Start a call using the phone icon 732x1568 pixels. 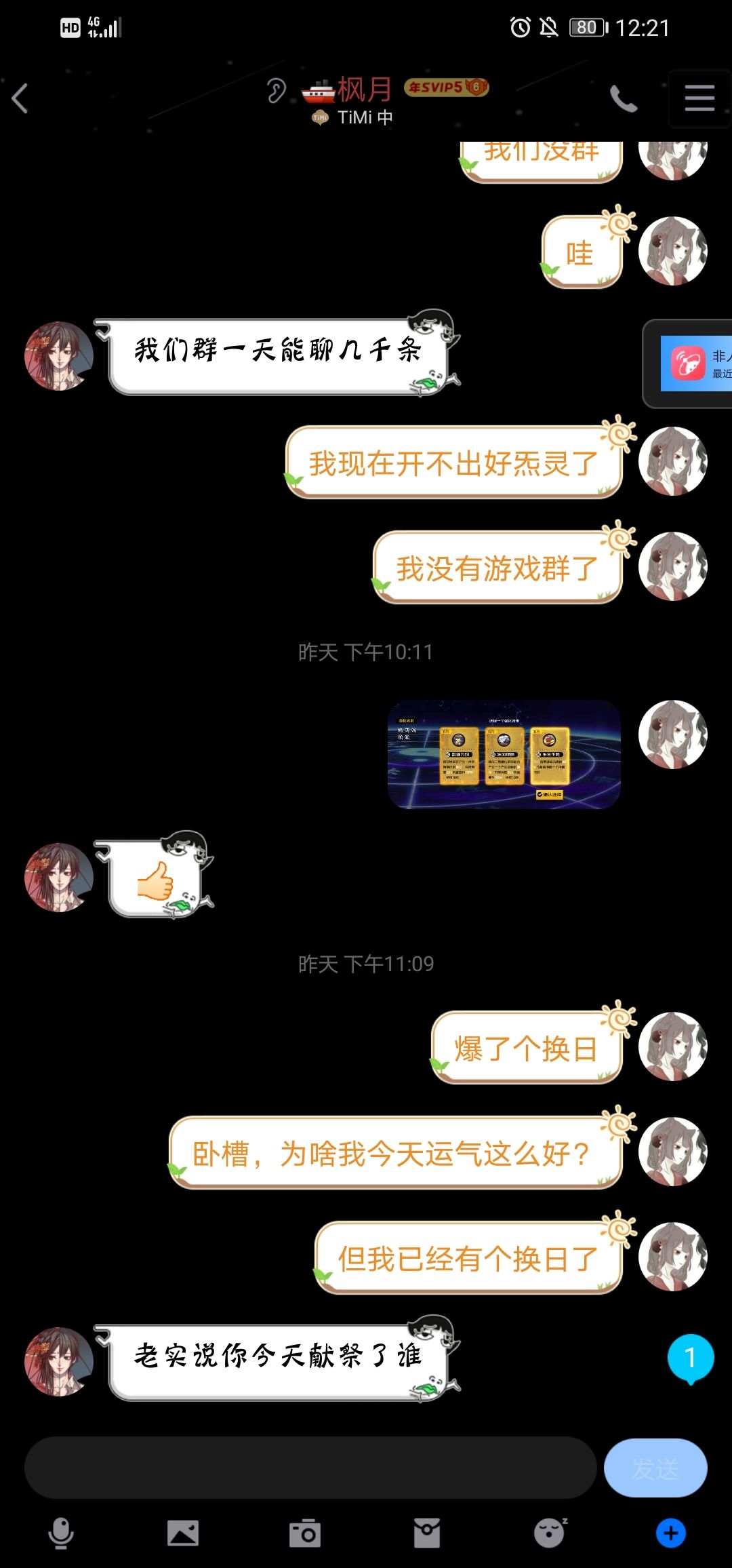[x=624, y=98]
